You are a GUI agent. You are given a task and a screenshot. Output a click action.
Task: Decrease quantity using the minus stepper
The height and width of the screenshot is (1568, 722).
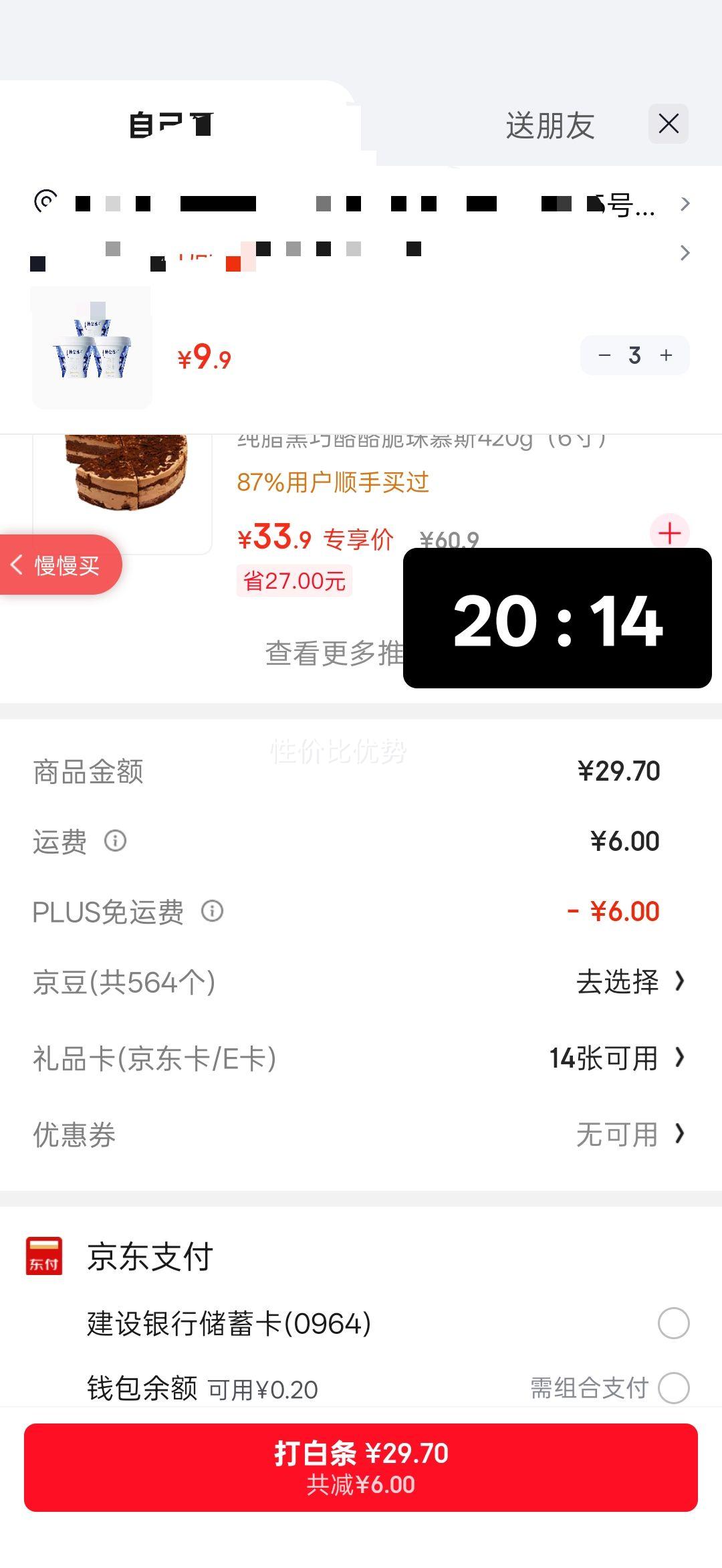point(605,355)
